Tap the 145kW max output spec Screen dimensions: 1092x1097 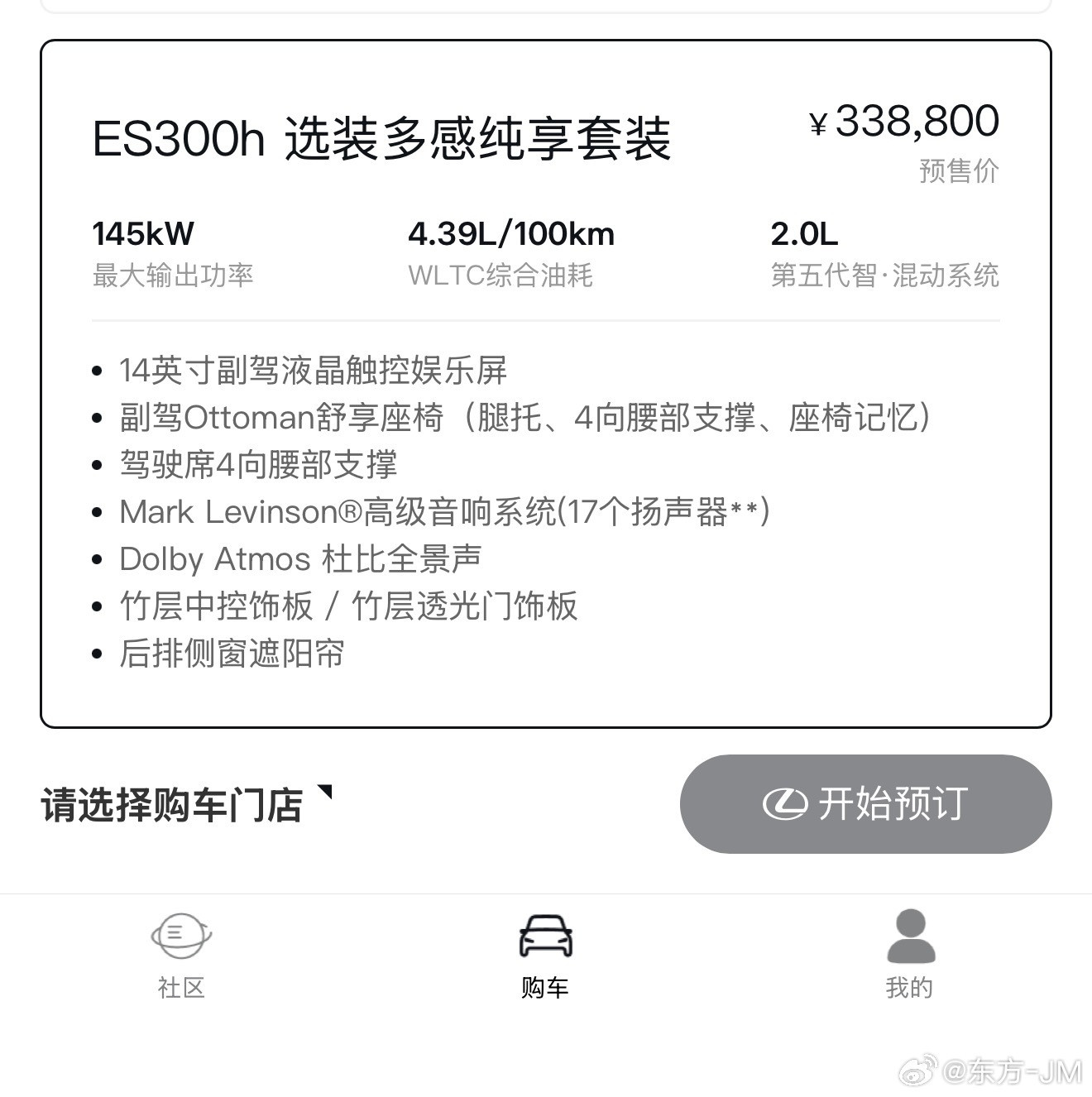tap(141, 234)
